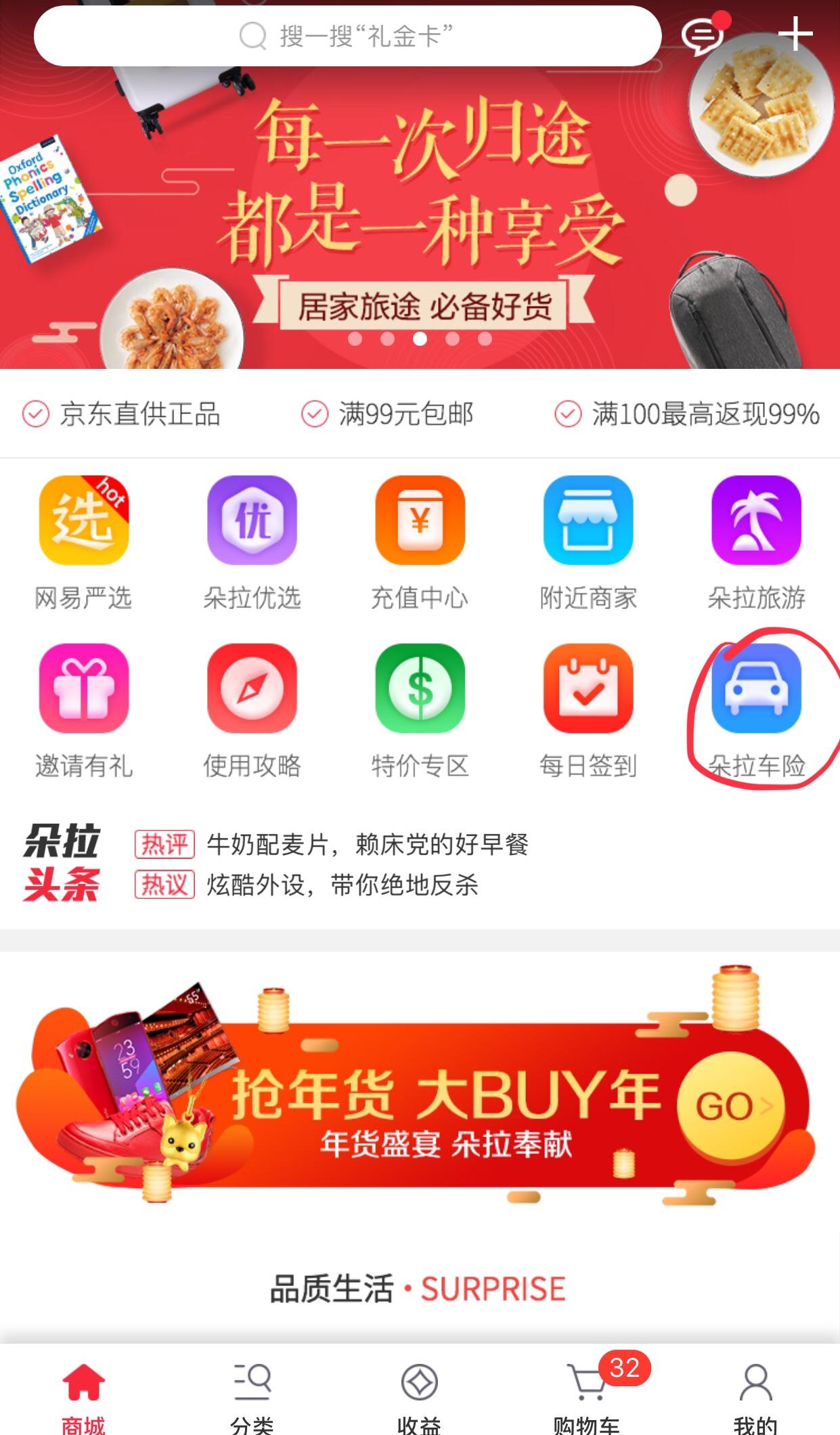Read headline 炫酷外设，带你绝地反杀
Screen dimensions: 840x1435
click(x=342, y=885)
